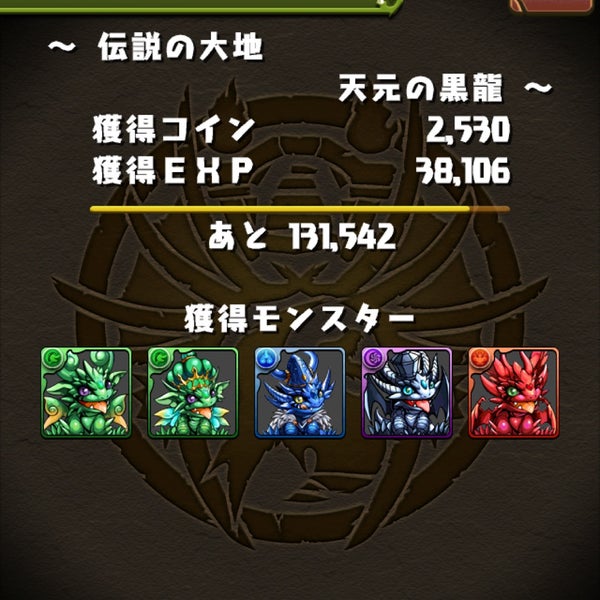The height and width of the screenshot is (600, 600).
Task: Open the green dragon without a crown
Action: coord(85,393)
